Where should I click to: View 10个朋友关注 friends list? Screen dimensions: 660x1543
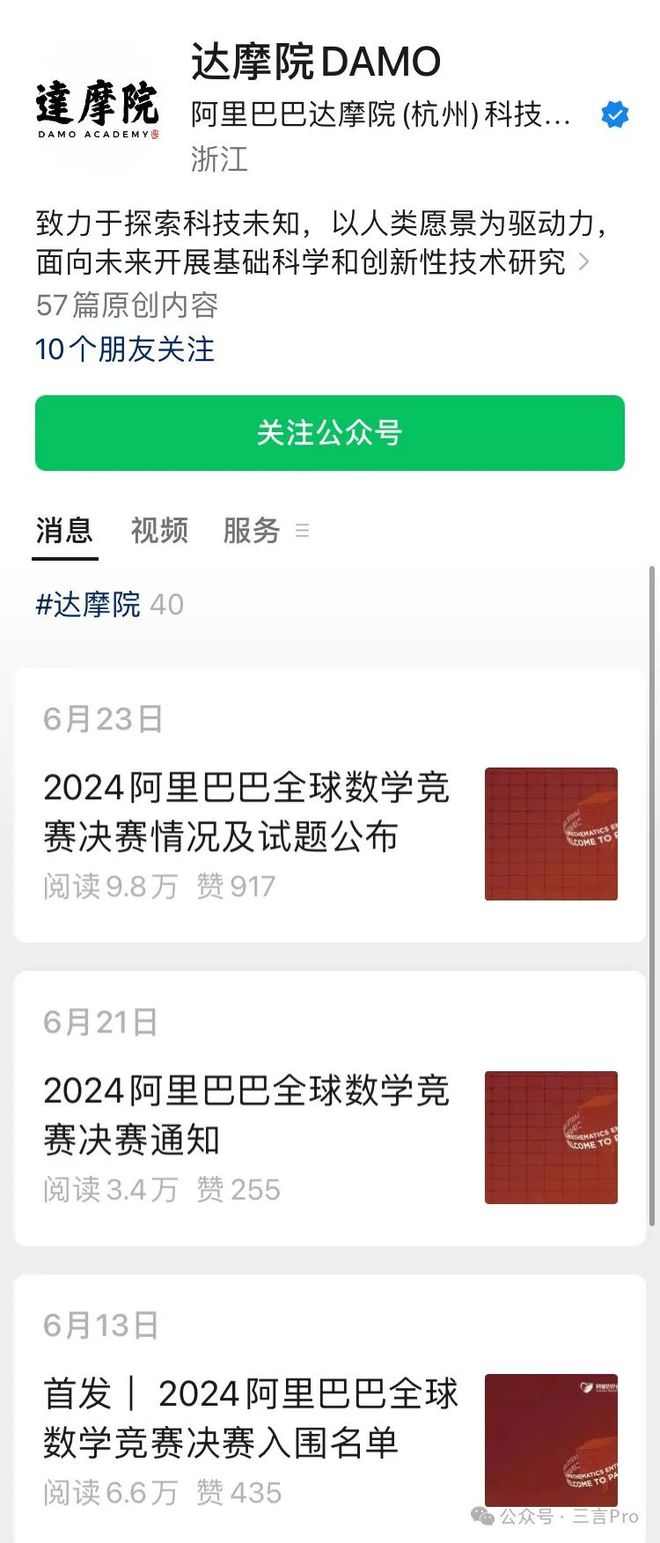[125, 349]
